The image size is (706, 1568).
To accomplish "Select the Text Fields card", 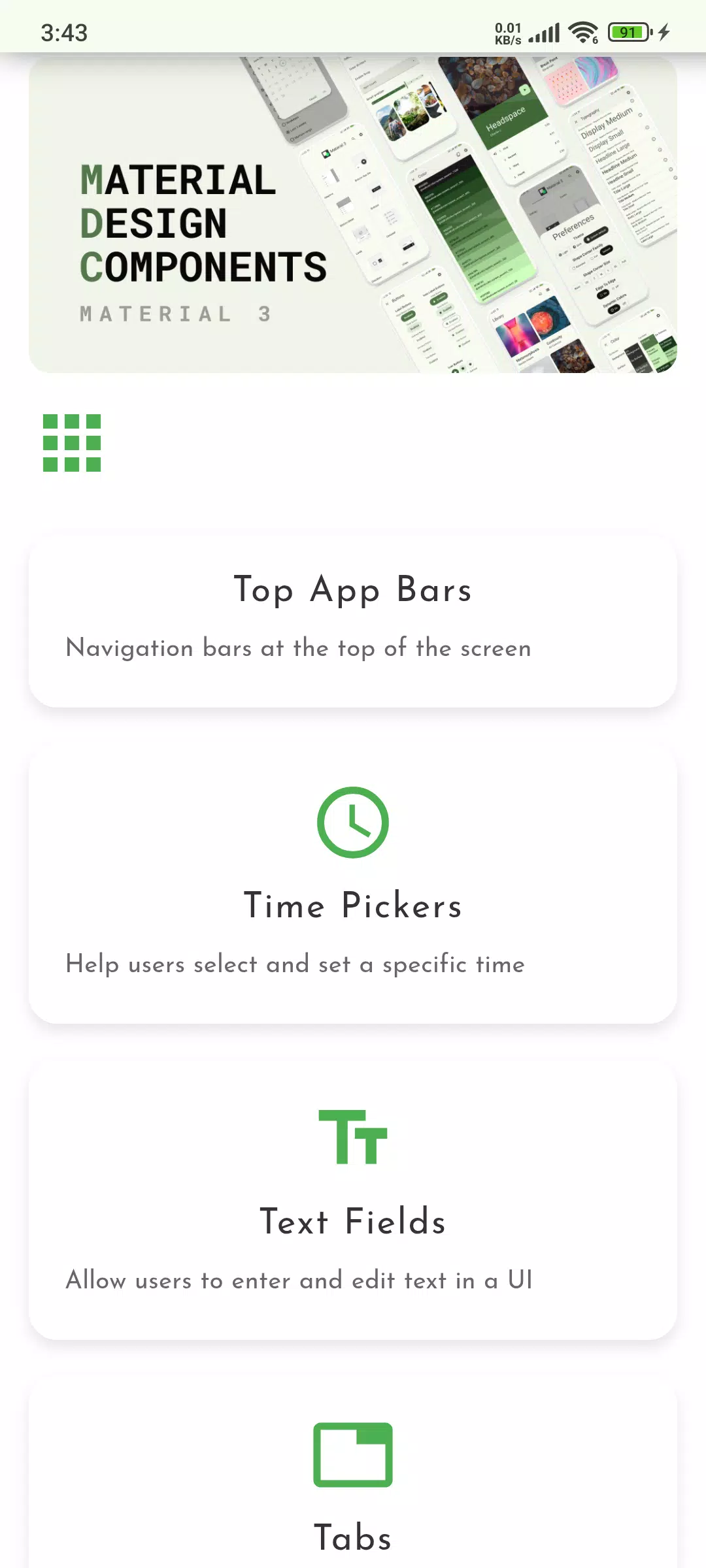I will point(353,1202).
